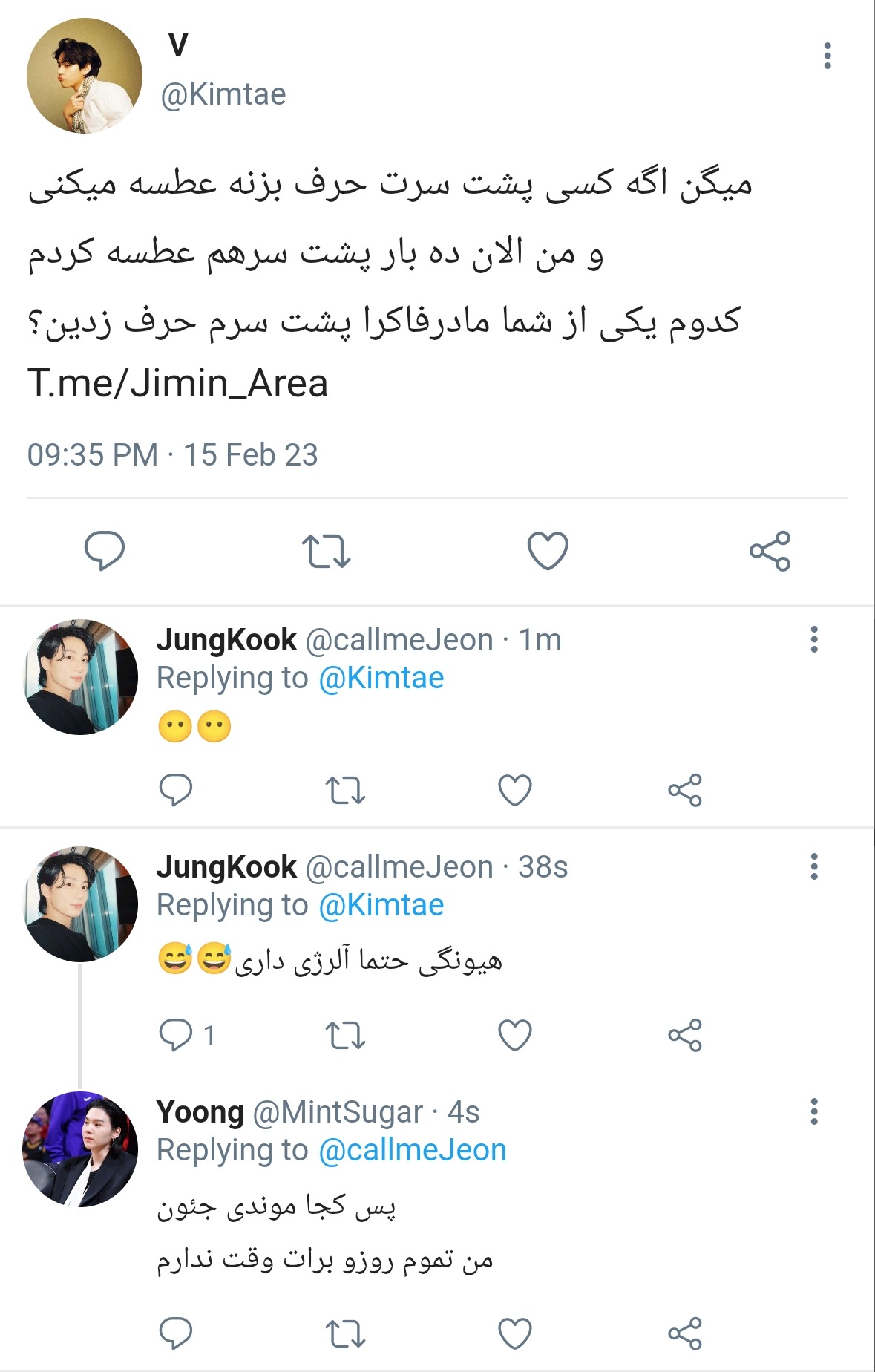
Task: Like JungKook's reply posted 38s ago
Action: pos(515,1035)
